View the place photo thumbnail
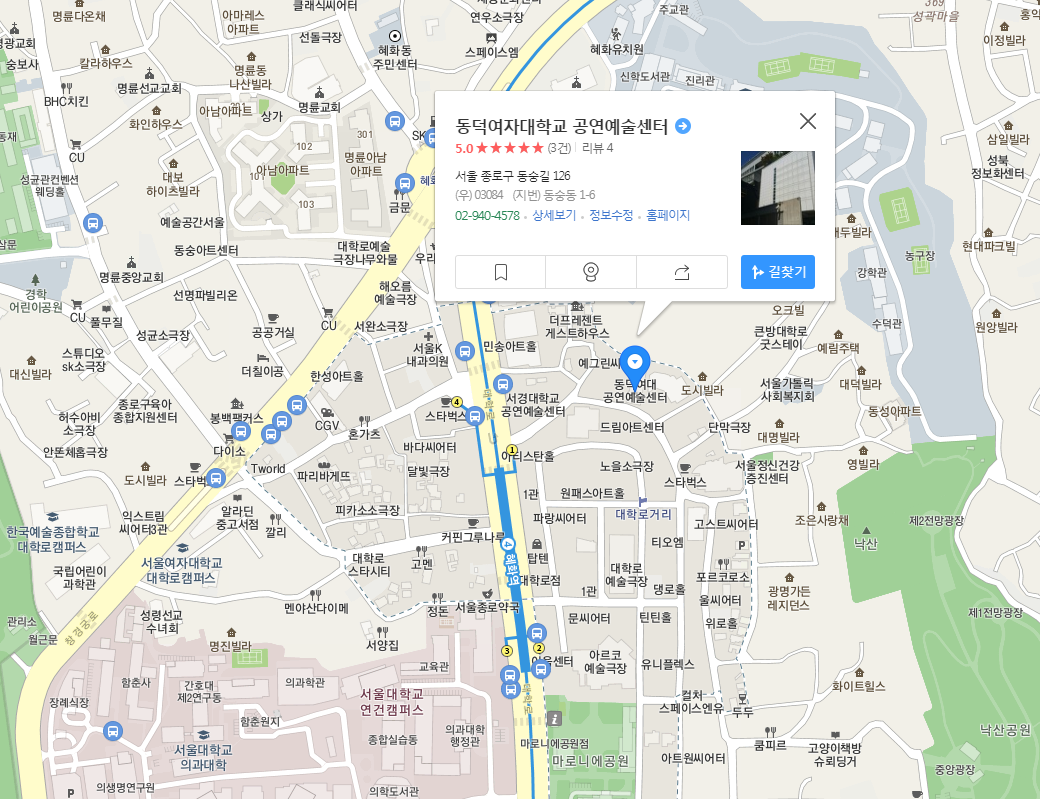 click(x=777, y=188)
